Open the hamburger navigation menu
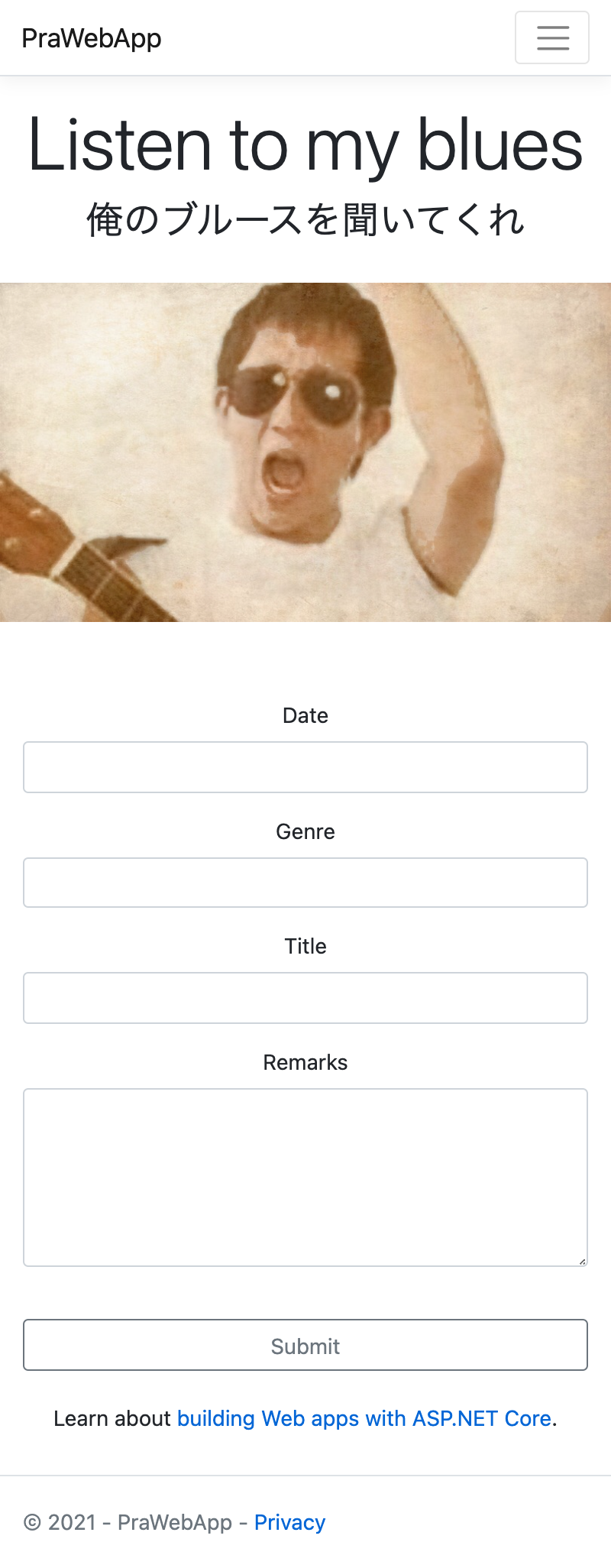Image resolution: width=611 pixels, height=1568 pixels. (551, 37)
